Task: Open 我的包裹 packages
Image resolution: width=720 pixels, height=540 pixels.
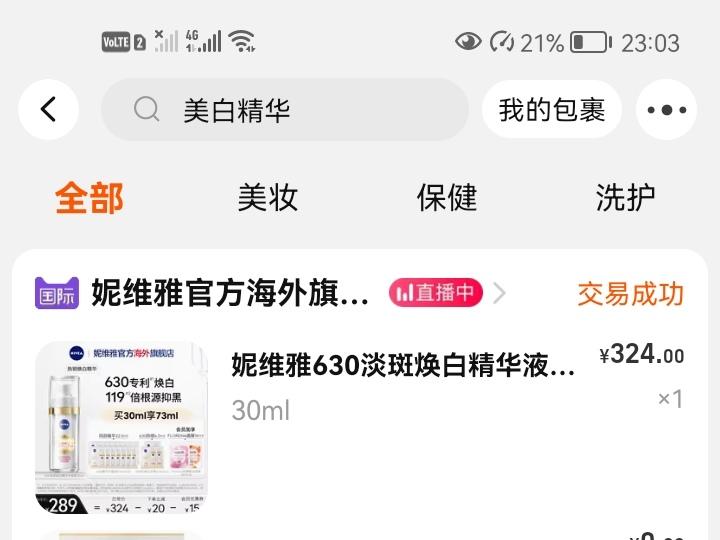Action: 552,109
